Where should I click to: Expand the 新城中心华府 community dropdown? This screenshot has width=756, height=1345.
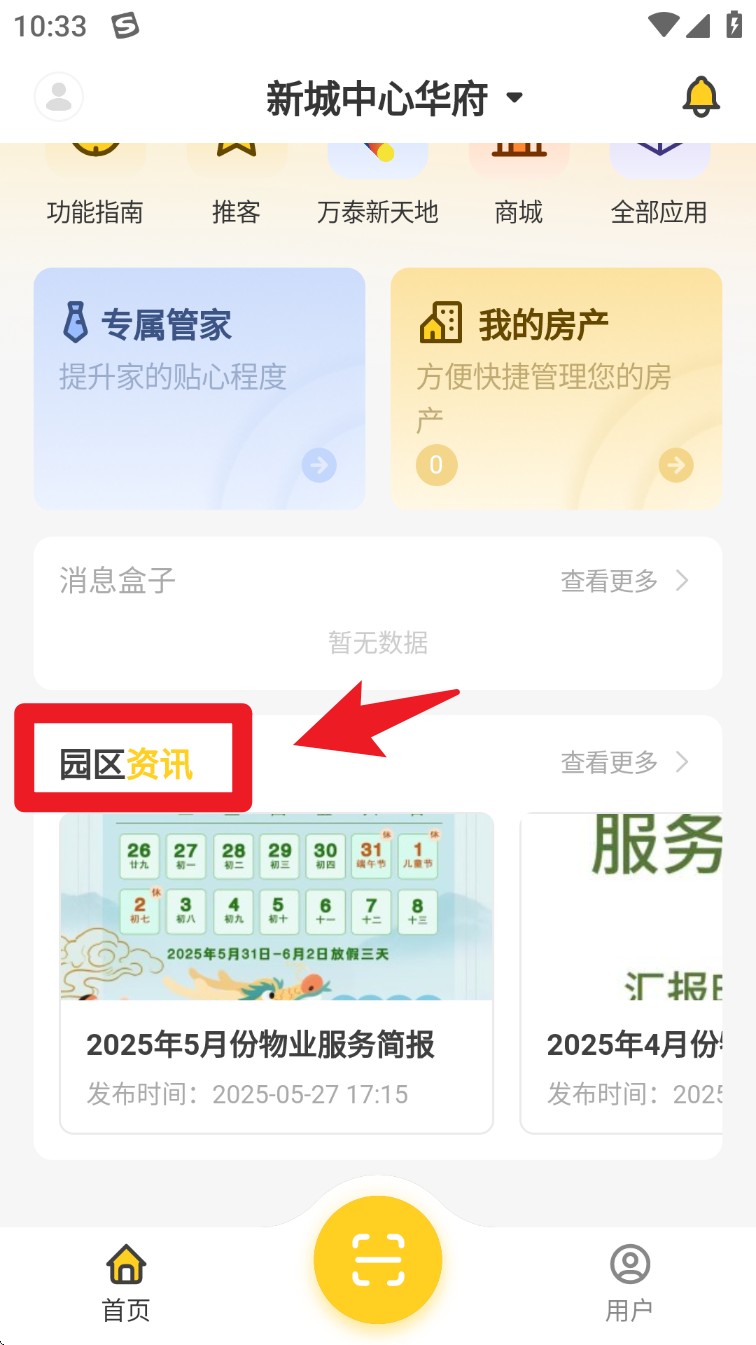click(x=394, y=98)
